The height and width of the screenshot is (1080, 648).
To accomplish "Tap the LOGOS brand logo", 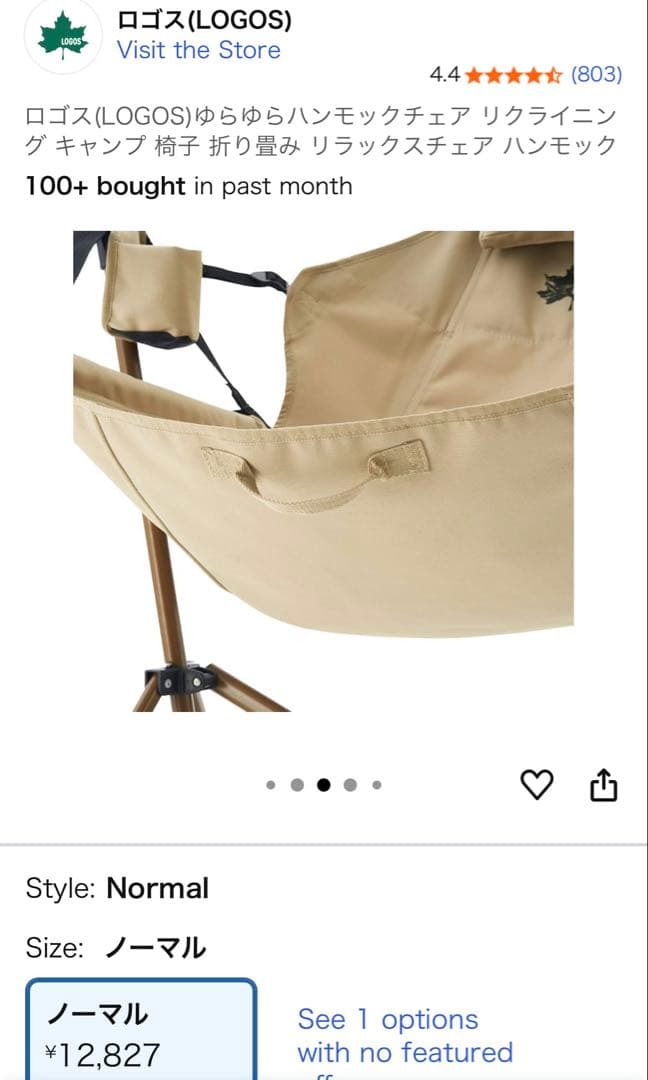I will [x=62, y=37].
